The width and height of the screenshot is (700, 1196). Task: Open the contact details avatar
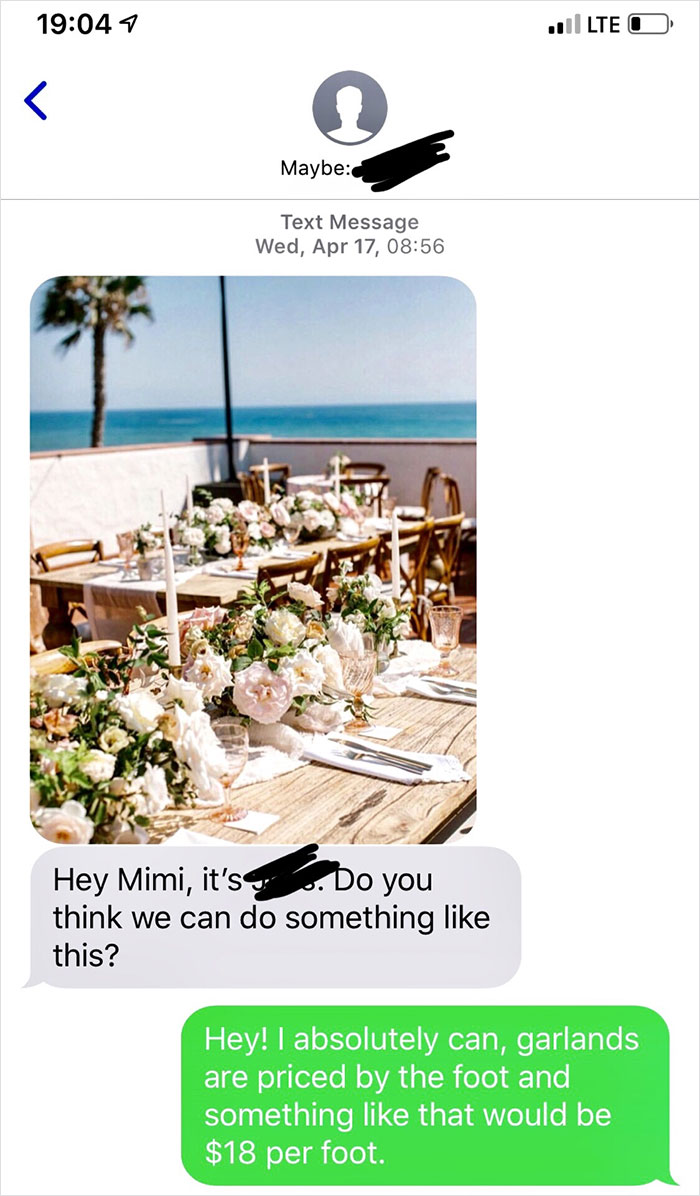click(349, 110)
